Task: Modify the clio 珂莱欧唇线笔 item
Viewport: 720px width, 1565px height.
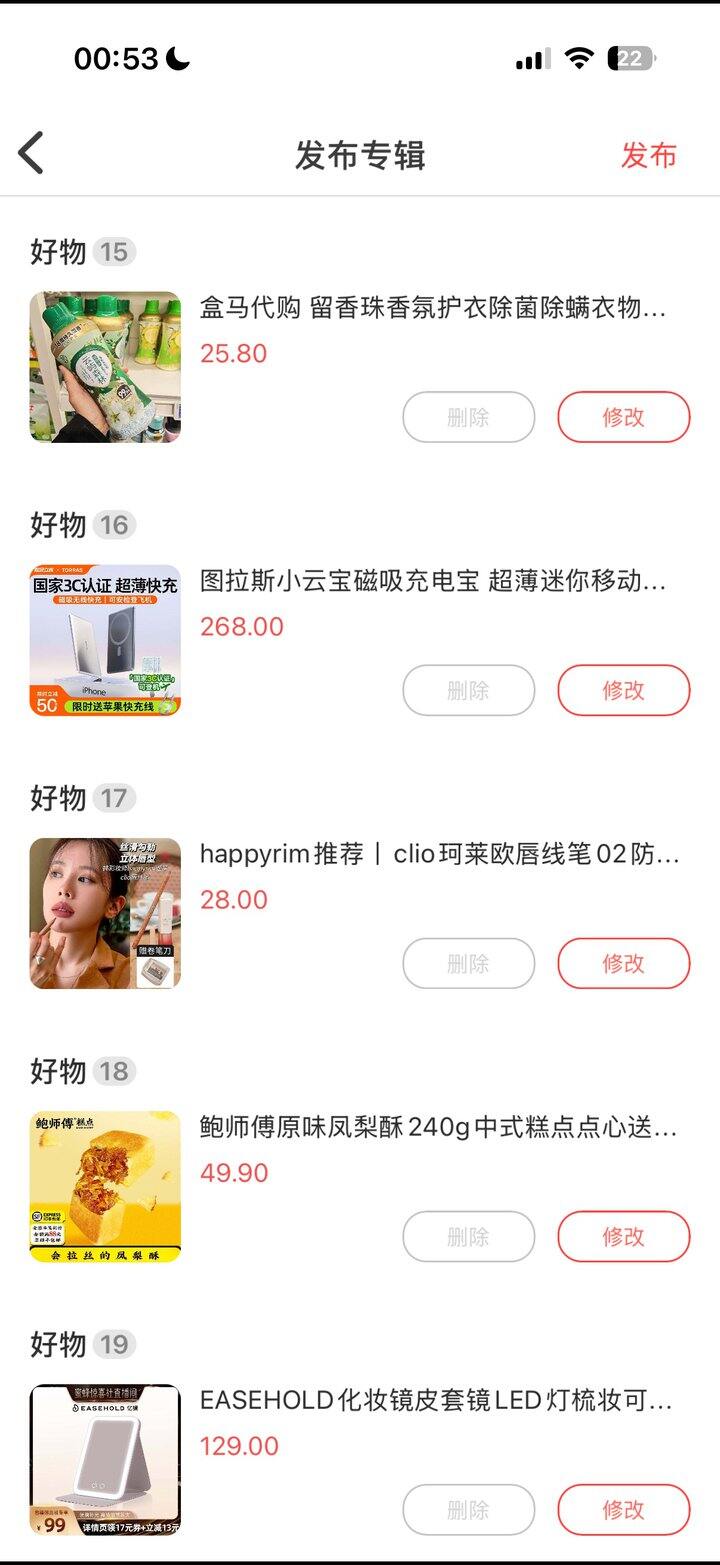Action: click(x=623, y=963)
